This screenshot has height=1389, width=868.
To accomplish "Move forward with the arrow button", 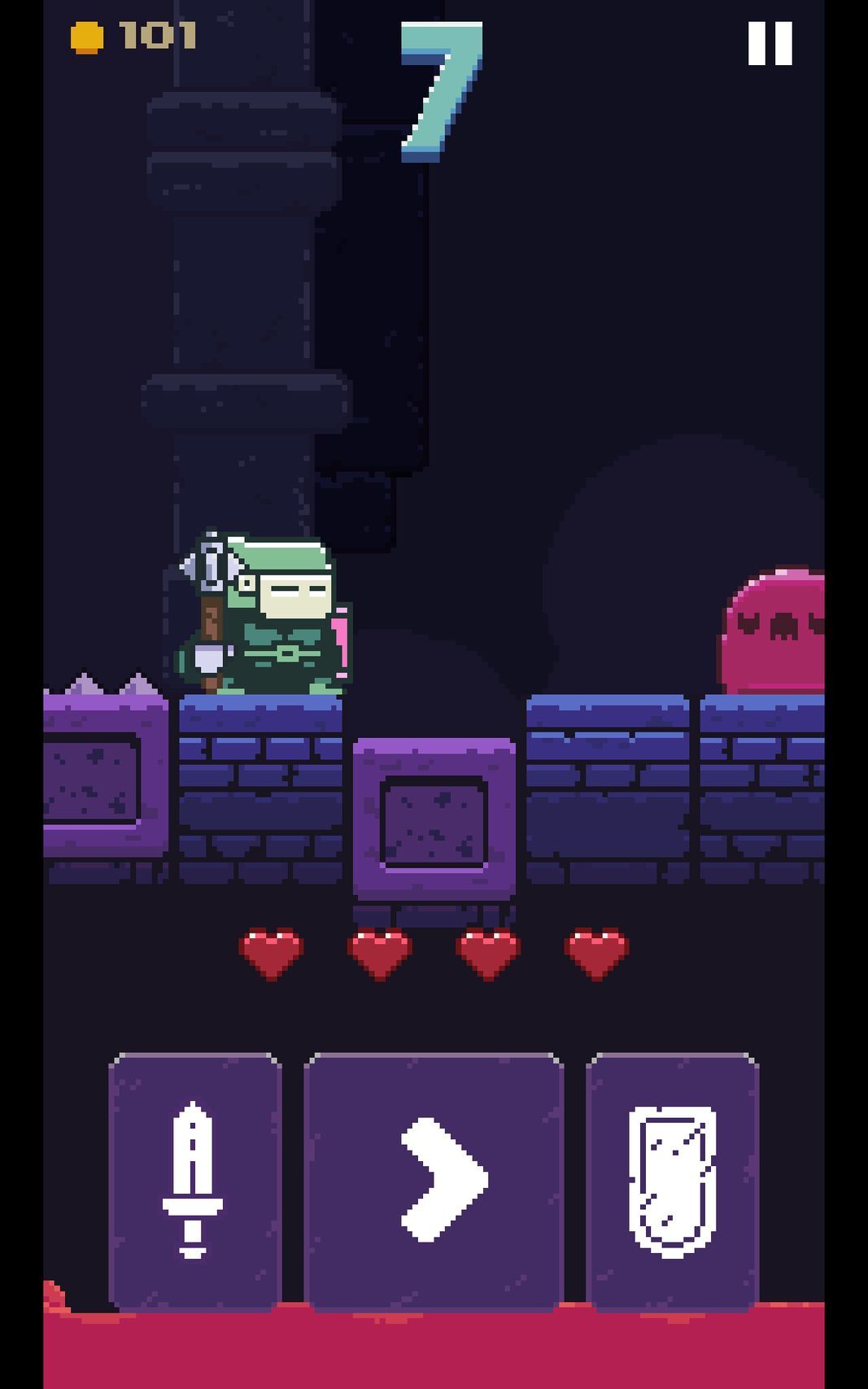I will [x=434, y=1180].
